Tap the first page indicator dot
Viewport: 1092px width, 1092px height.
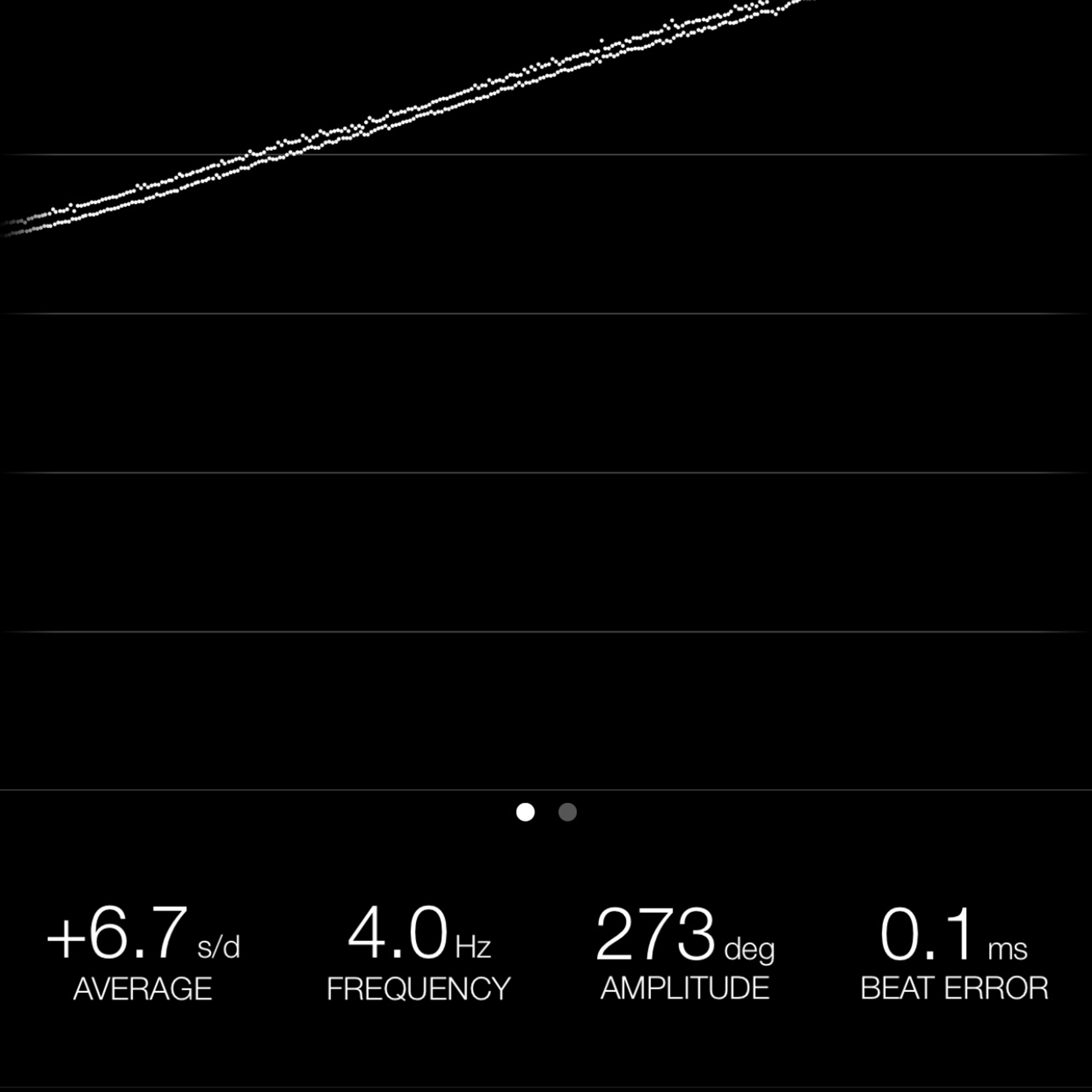point(525,812)
